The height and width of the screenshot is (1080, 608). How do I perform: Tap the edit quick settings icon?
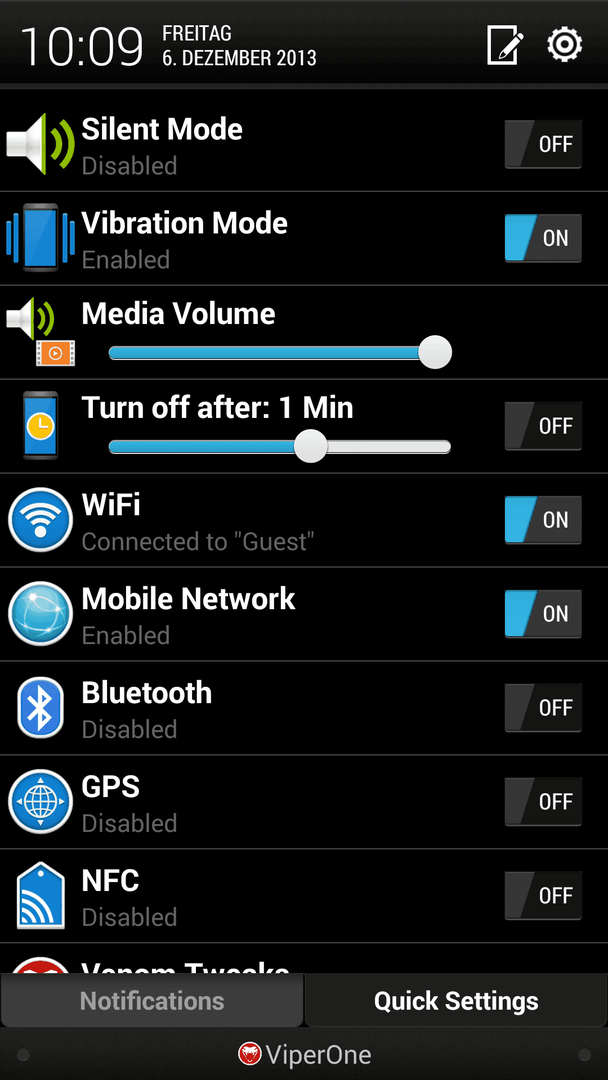[505, 45]
